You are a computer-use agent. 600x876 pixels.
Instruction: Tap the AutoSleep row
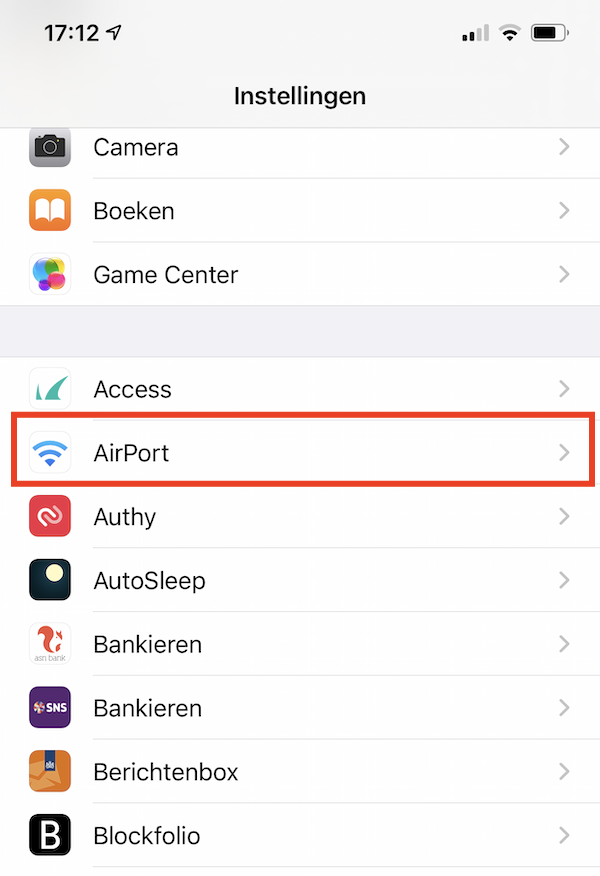pyautogui.click(x=300, y=580)
